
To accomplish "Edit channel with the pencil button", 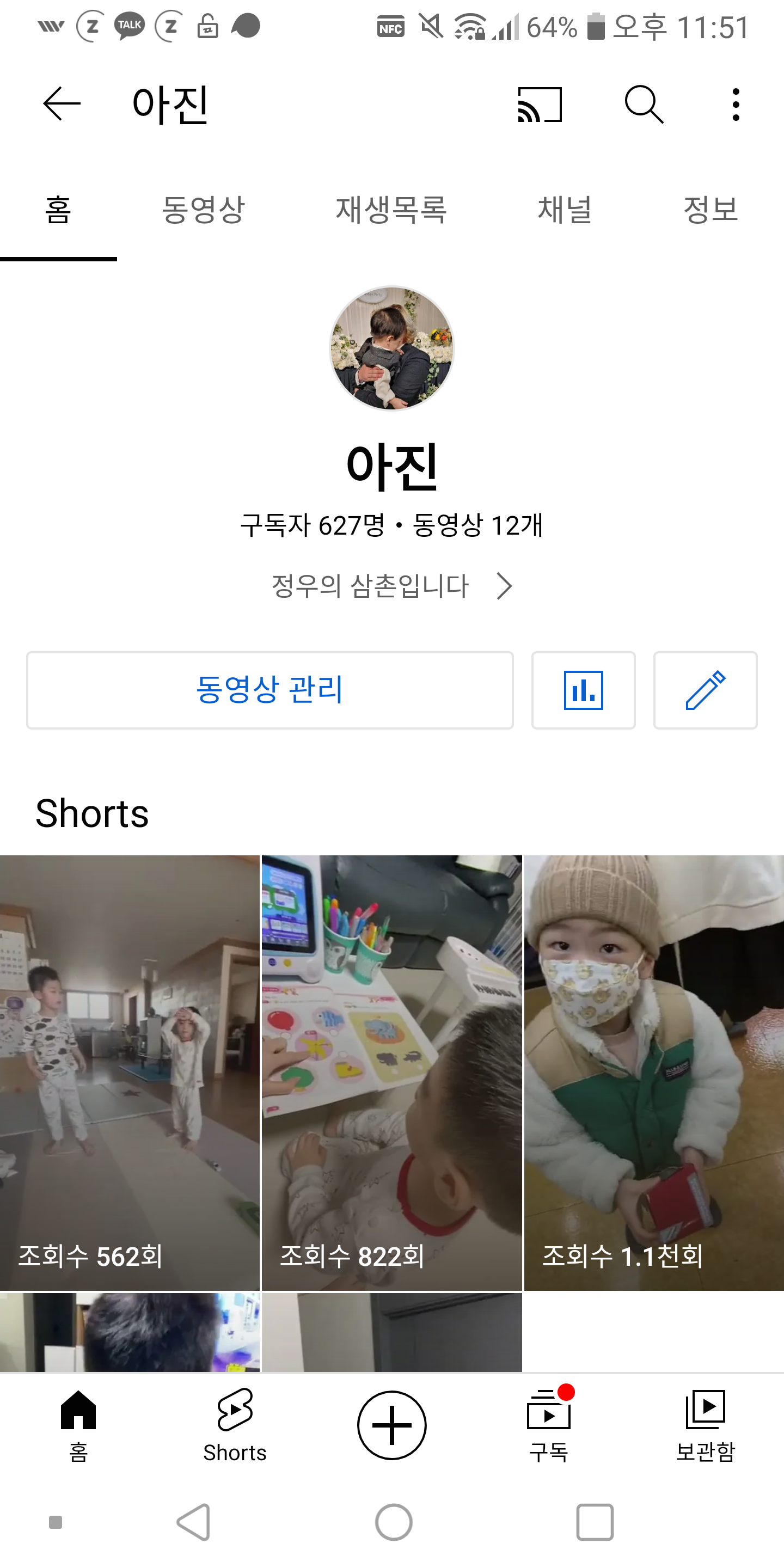I will (x=705, y=690).
